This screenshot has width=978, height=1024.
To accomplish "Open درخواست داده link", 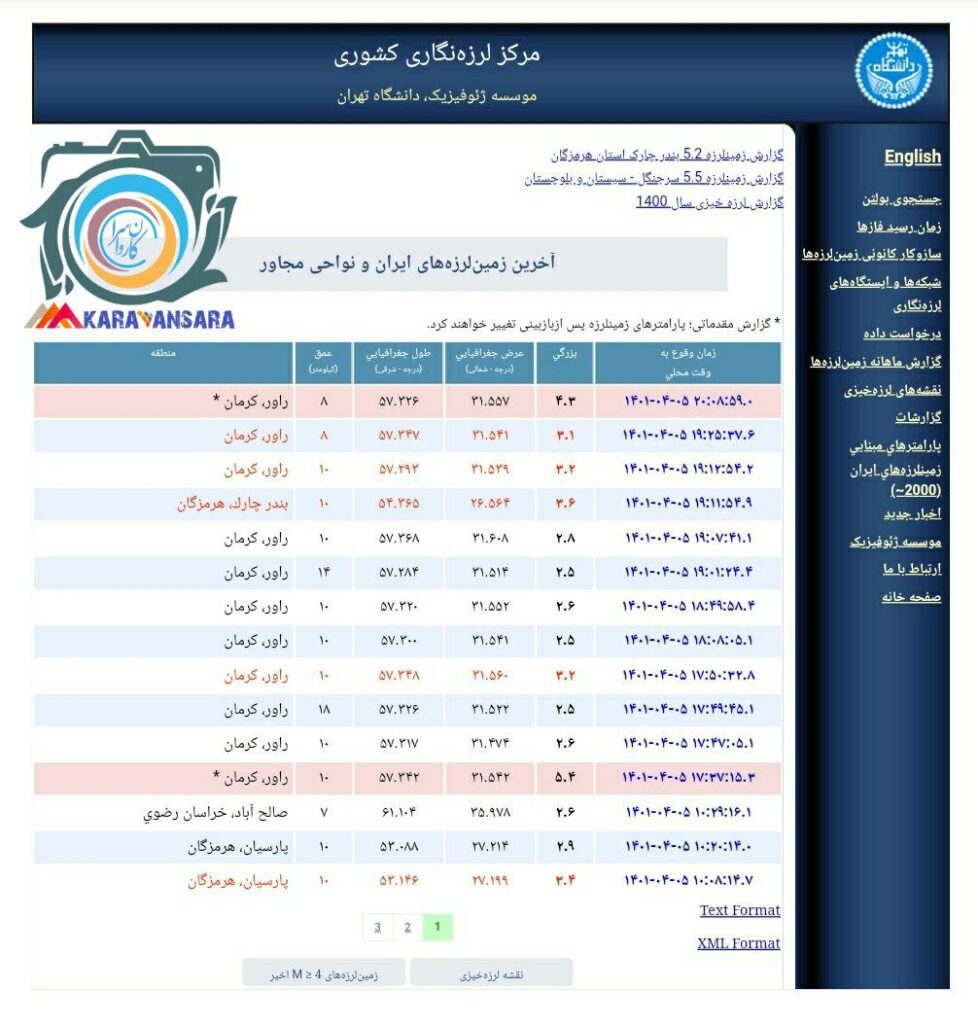I will [902, 334].
